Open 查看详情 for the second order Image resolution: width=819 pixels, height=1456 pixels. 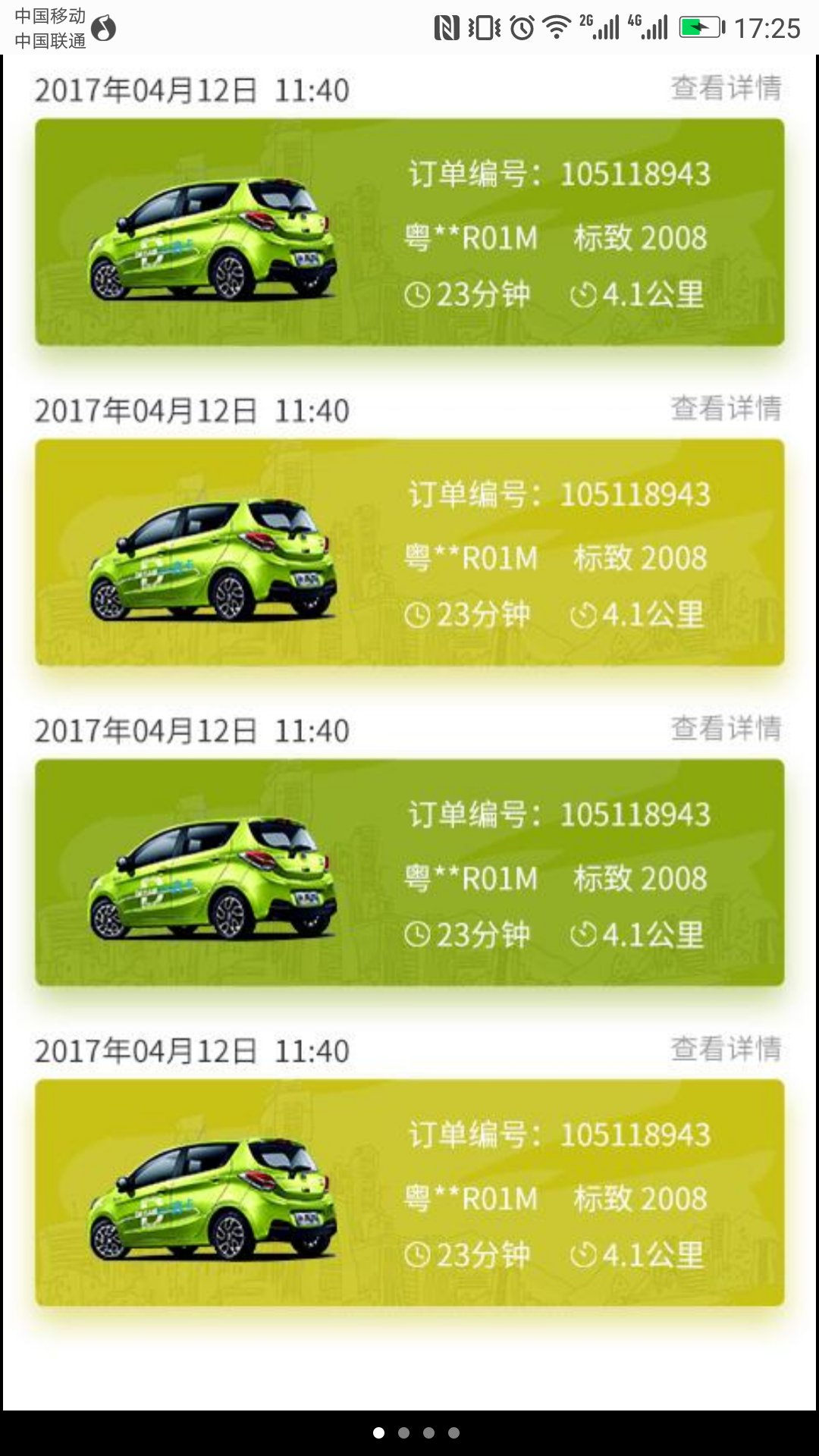point(724,408)
